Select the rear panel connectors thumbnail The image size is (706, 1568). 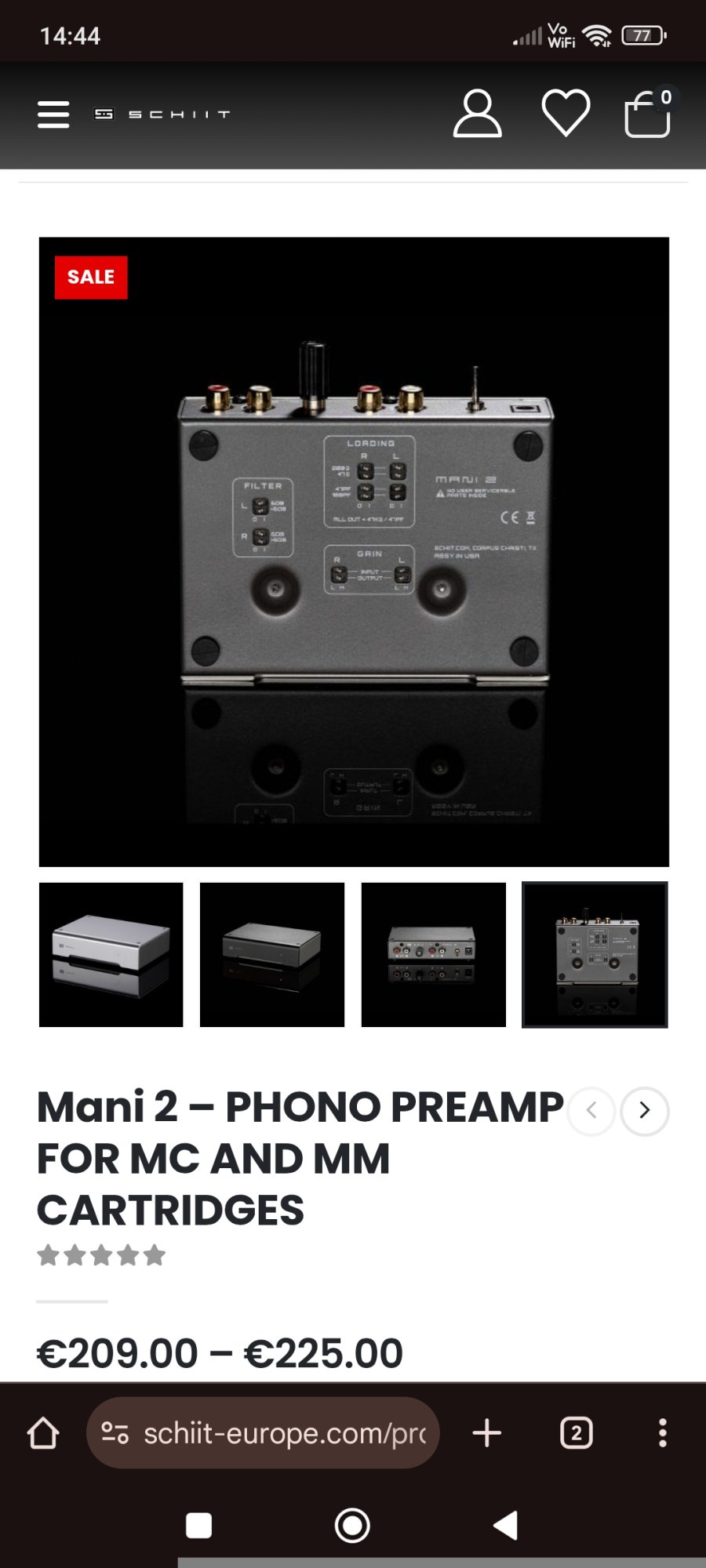[x=434, y=955]
